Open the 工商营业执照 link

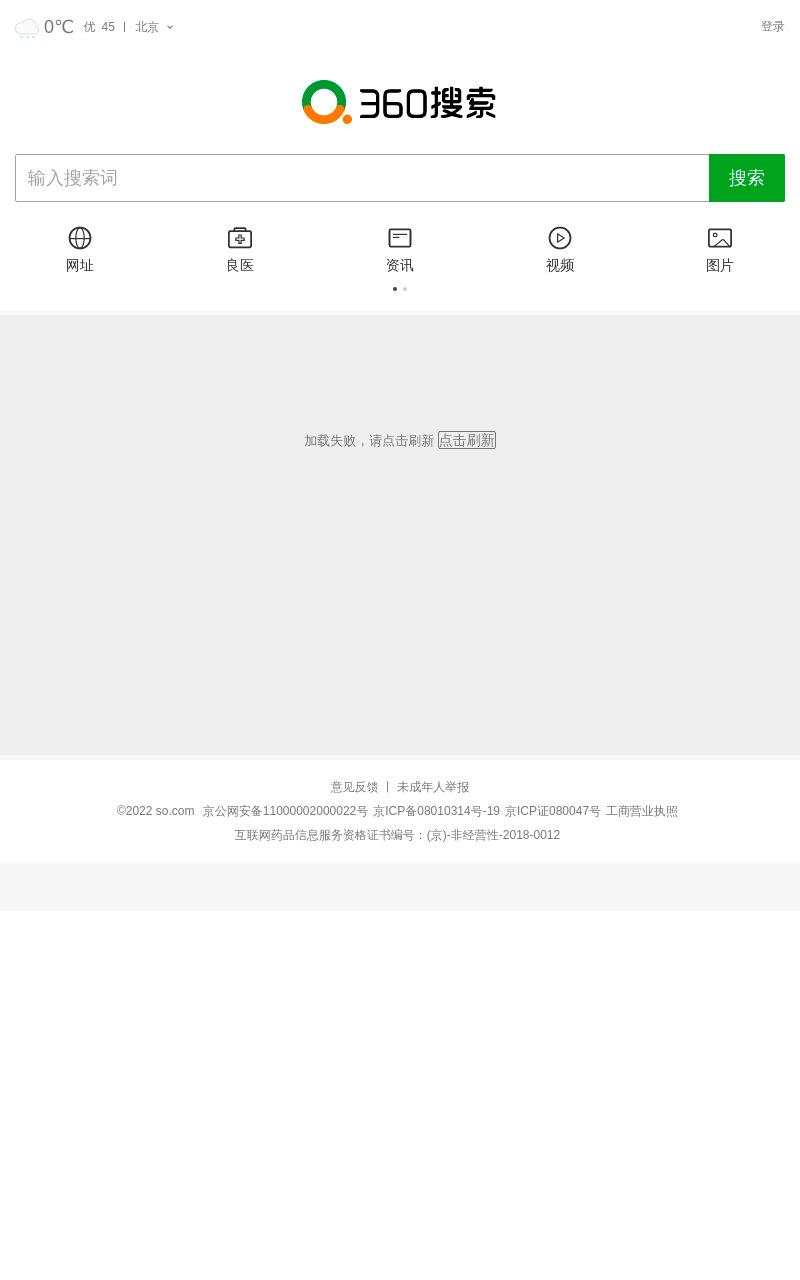(x=642, y=811)
